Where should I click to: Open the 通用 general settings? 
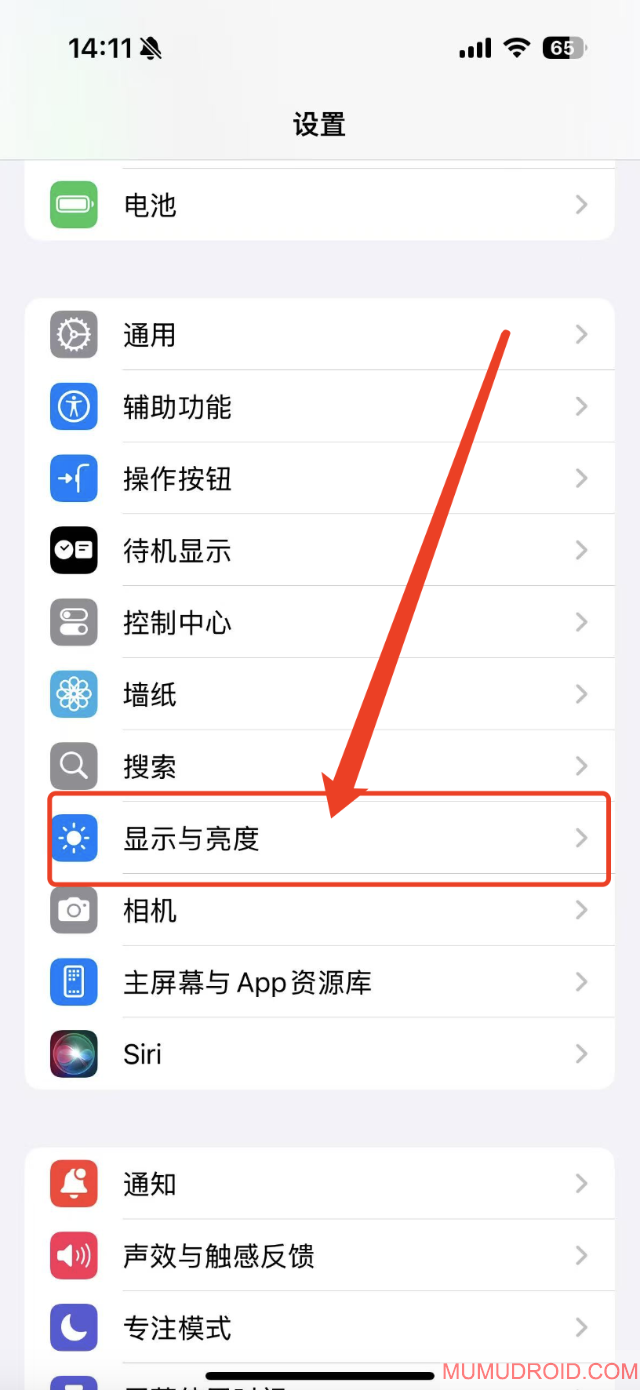point(320,335)
